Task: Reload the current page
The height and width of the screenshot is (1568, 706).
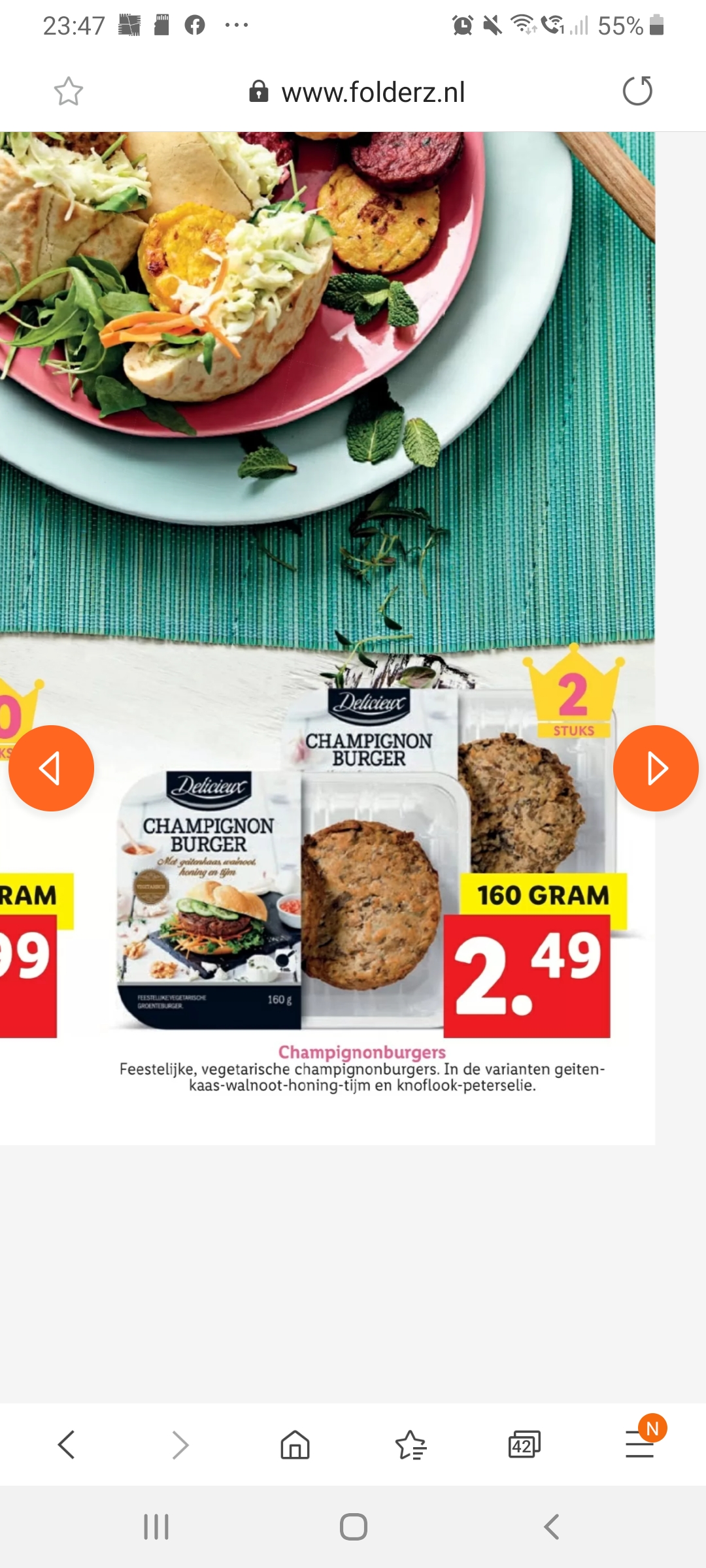Action: click(637, 91)
